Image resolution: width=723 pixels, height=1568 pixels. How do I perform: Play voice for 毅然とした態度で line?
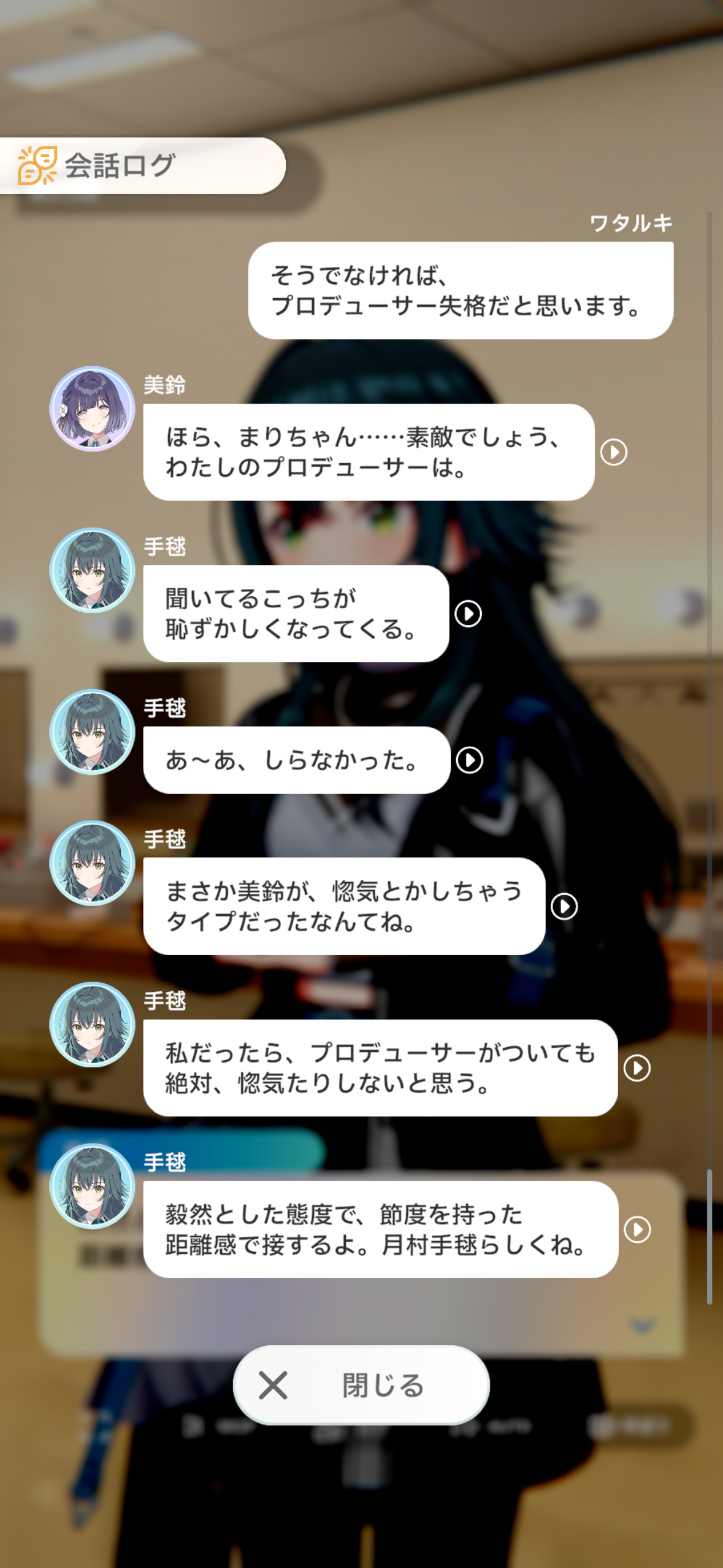click(x=637, y=1229)
